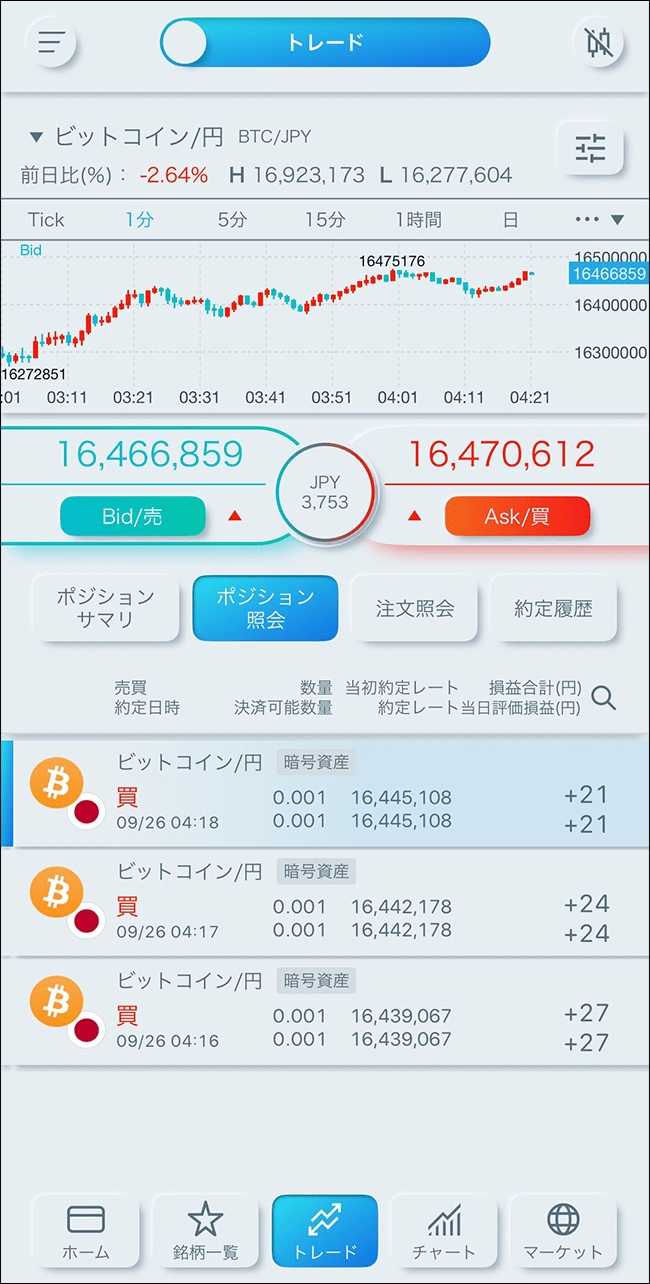
Task: View 約定履歴 execution history
Action: click(553, 608)
